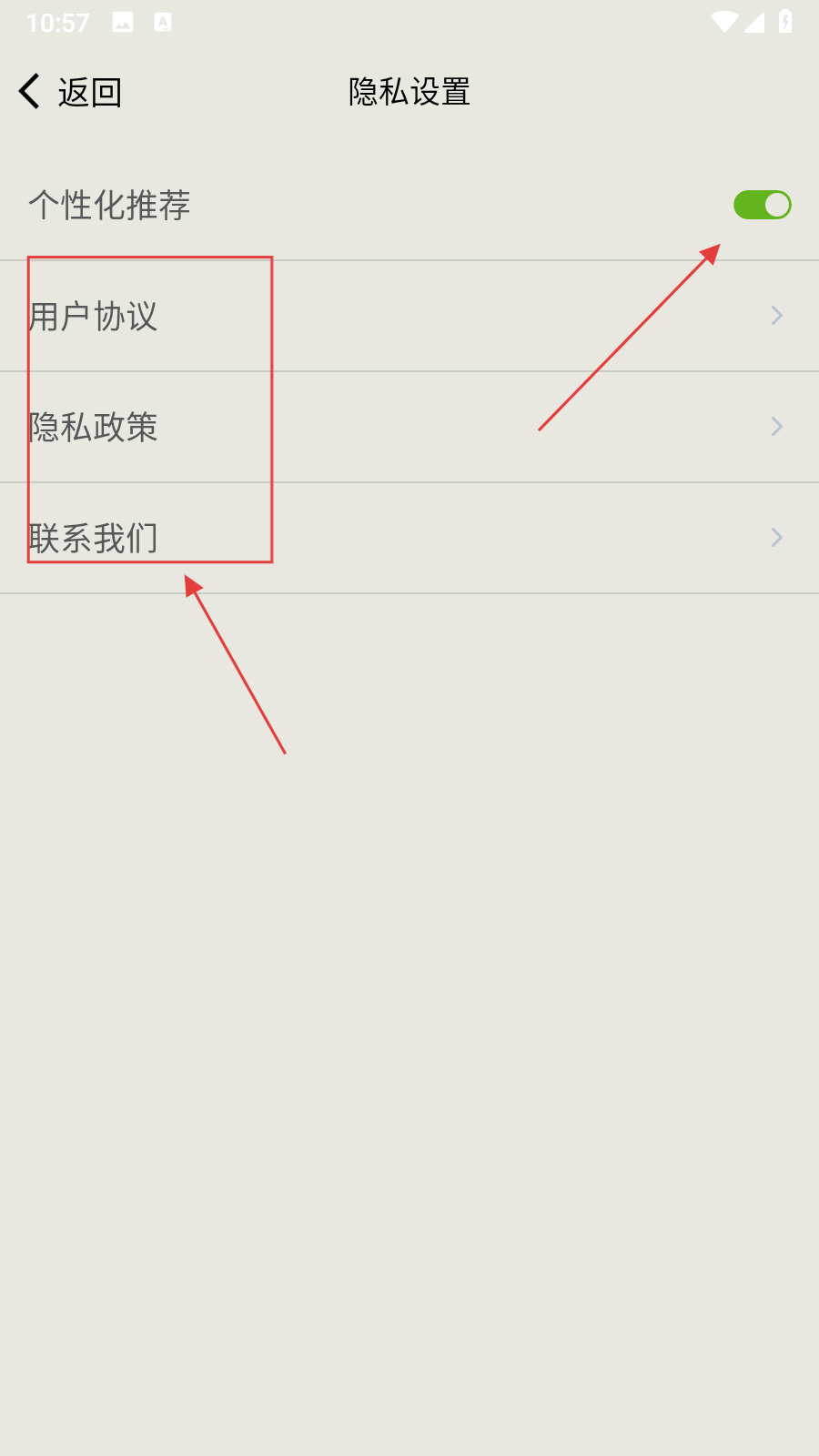The width and height of the screenshot is (819, 1456).
Task: Tap 返回 in the top bar
Action: (90, 90)
